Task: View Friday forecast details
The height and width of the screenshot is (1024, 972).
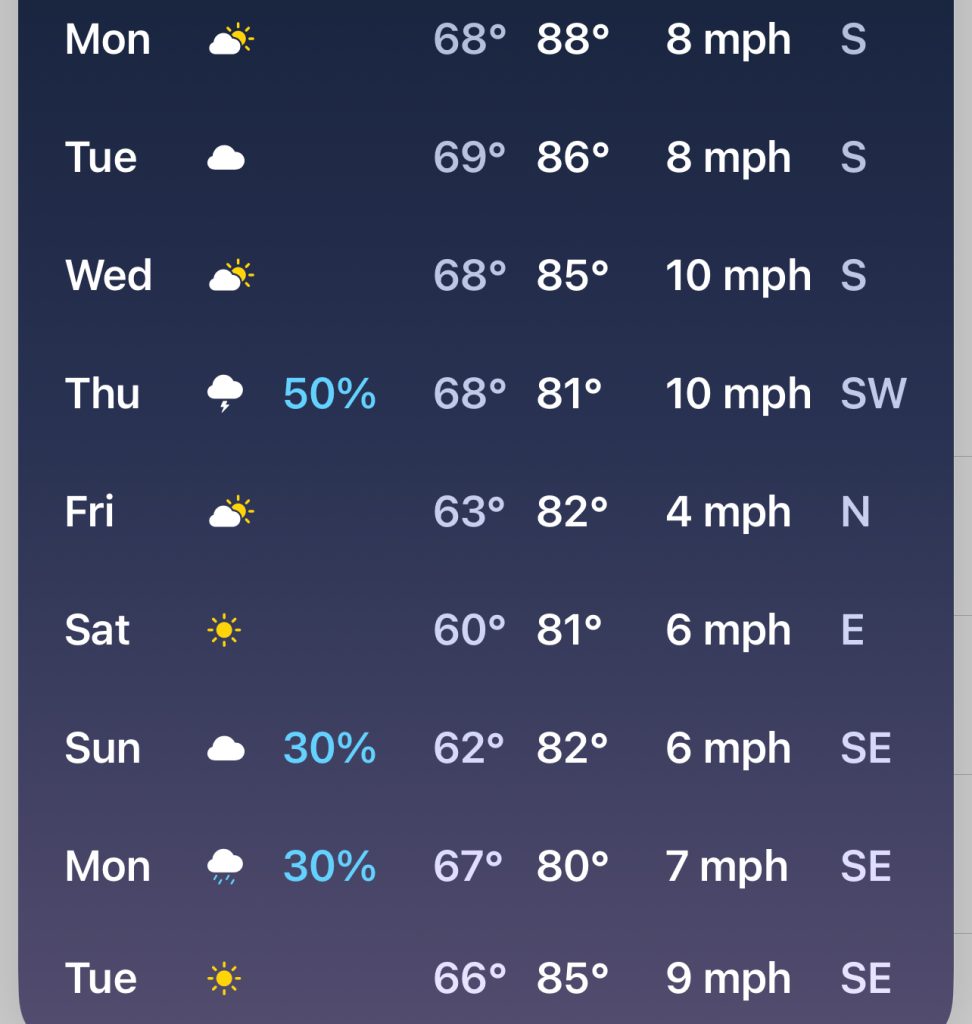Action: [485, 512]
